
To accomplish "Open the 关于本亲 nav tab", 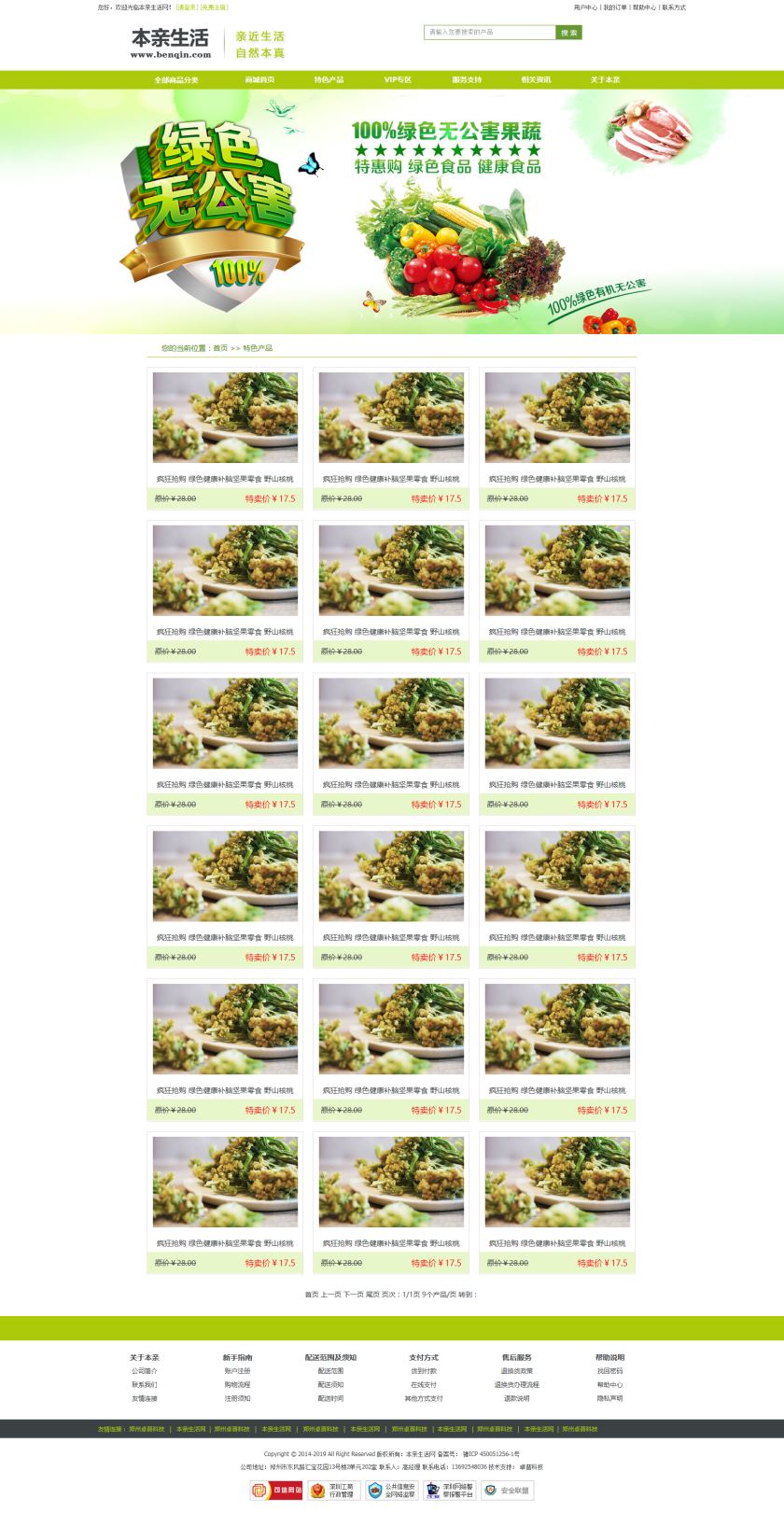I will 605,80.
